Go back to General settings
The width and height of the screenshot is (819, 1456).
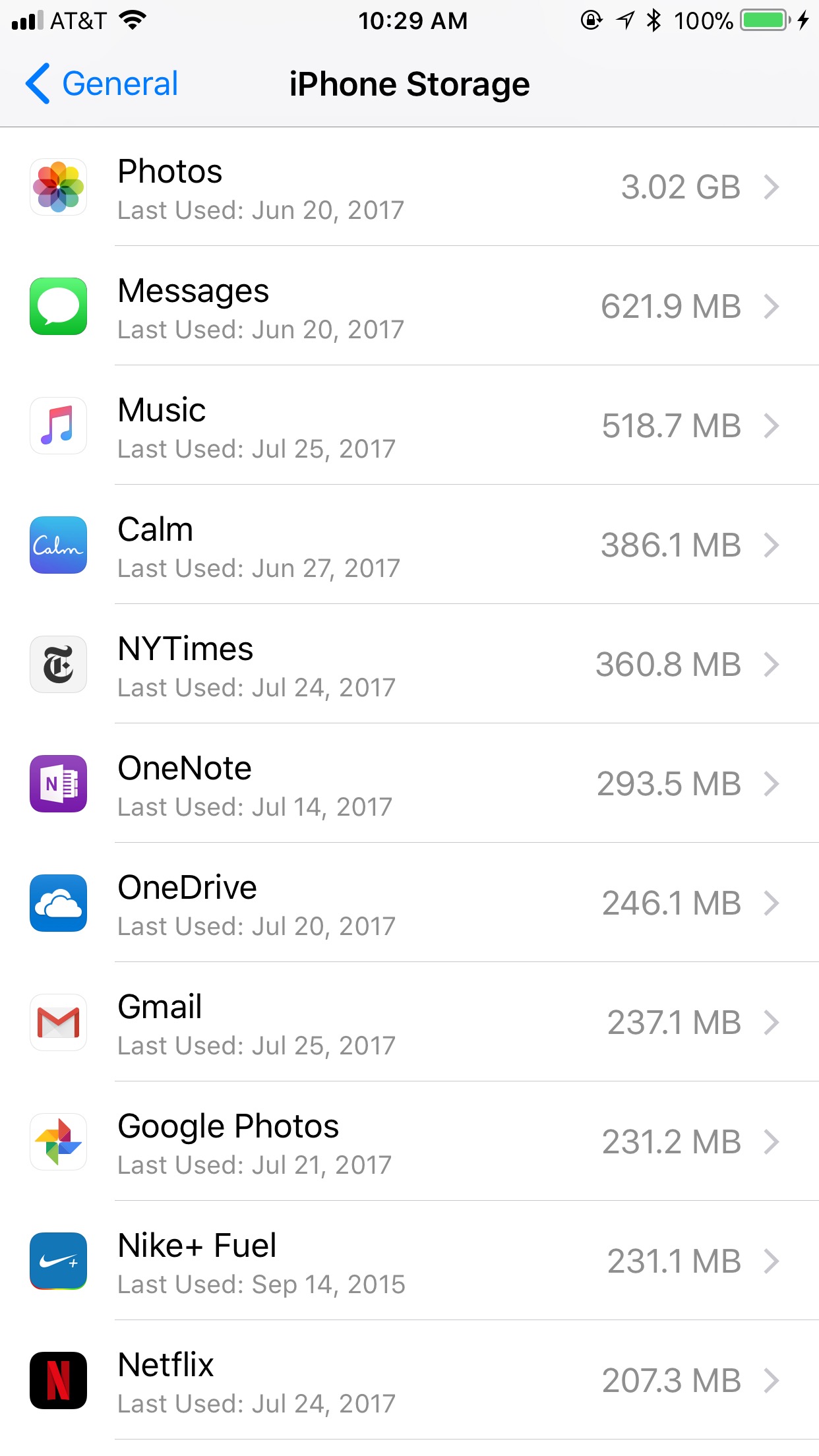102,84
